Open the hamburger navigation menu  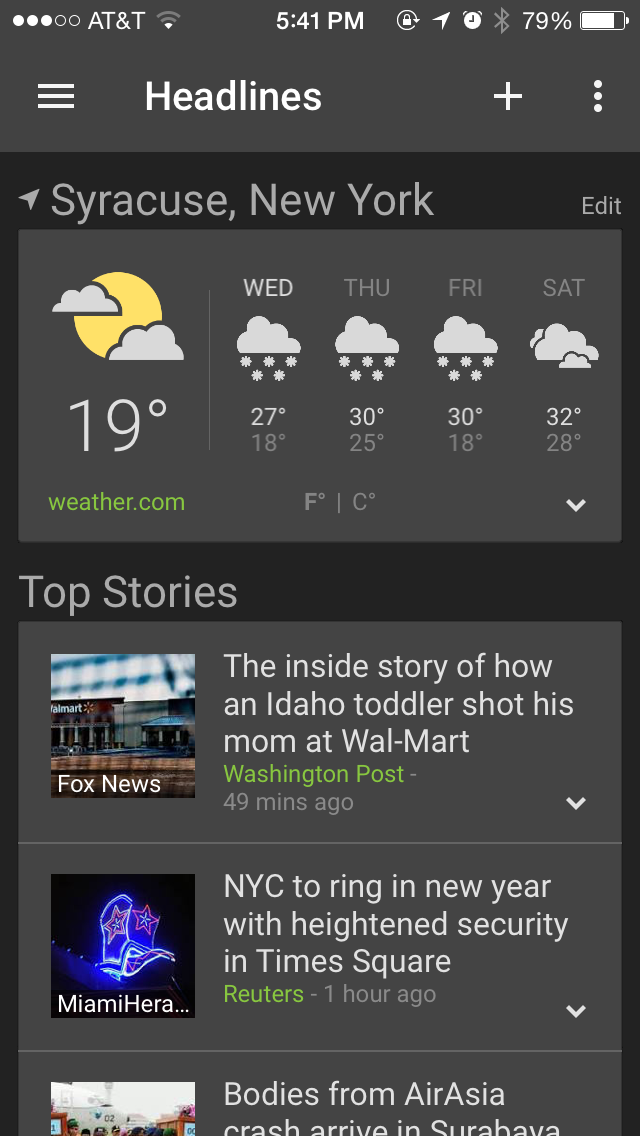(x=56, y=96)
